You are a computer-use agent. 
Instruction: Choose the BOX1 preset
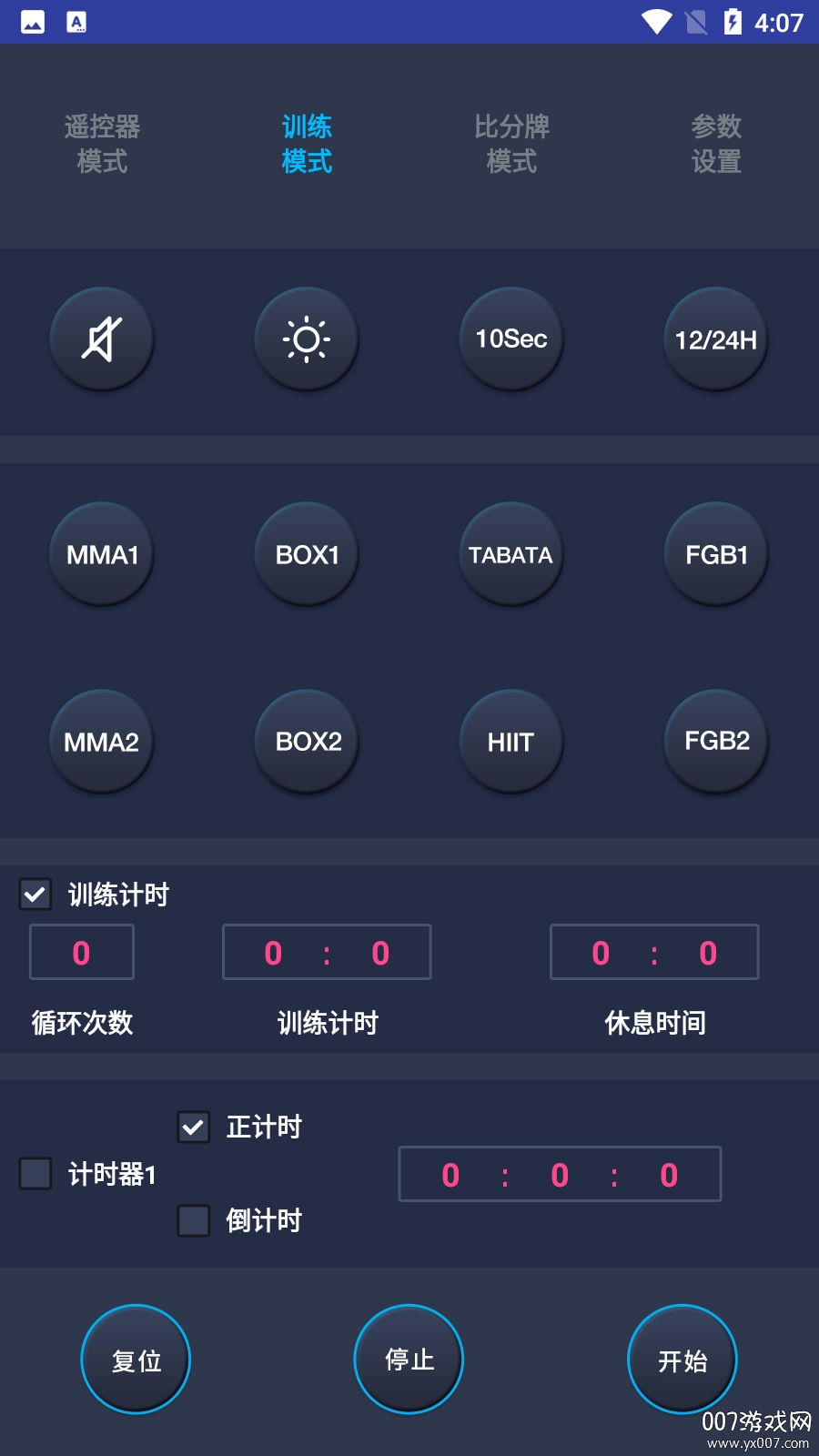(307, 554)
